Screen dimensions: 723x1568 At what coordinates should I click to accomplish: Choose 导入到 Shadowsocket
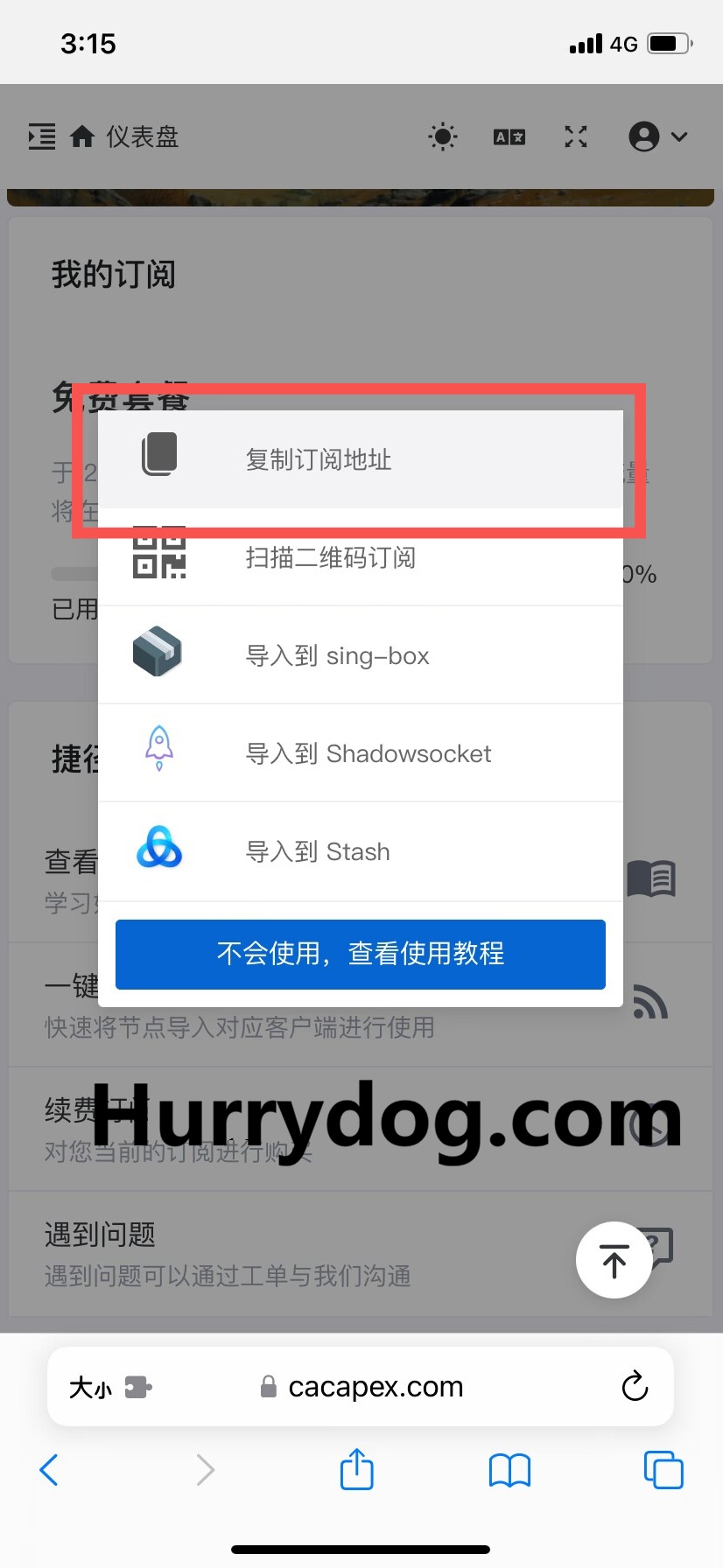[360, 753]
